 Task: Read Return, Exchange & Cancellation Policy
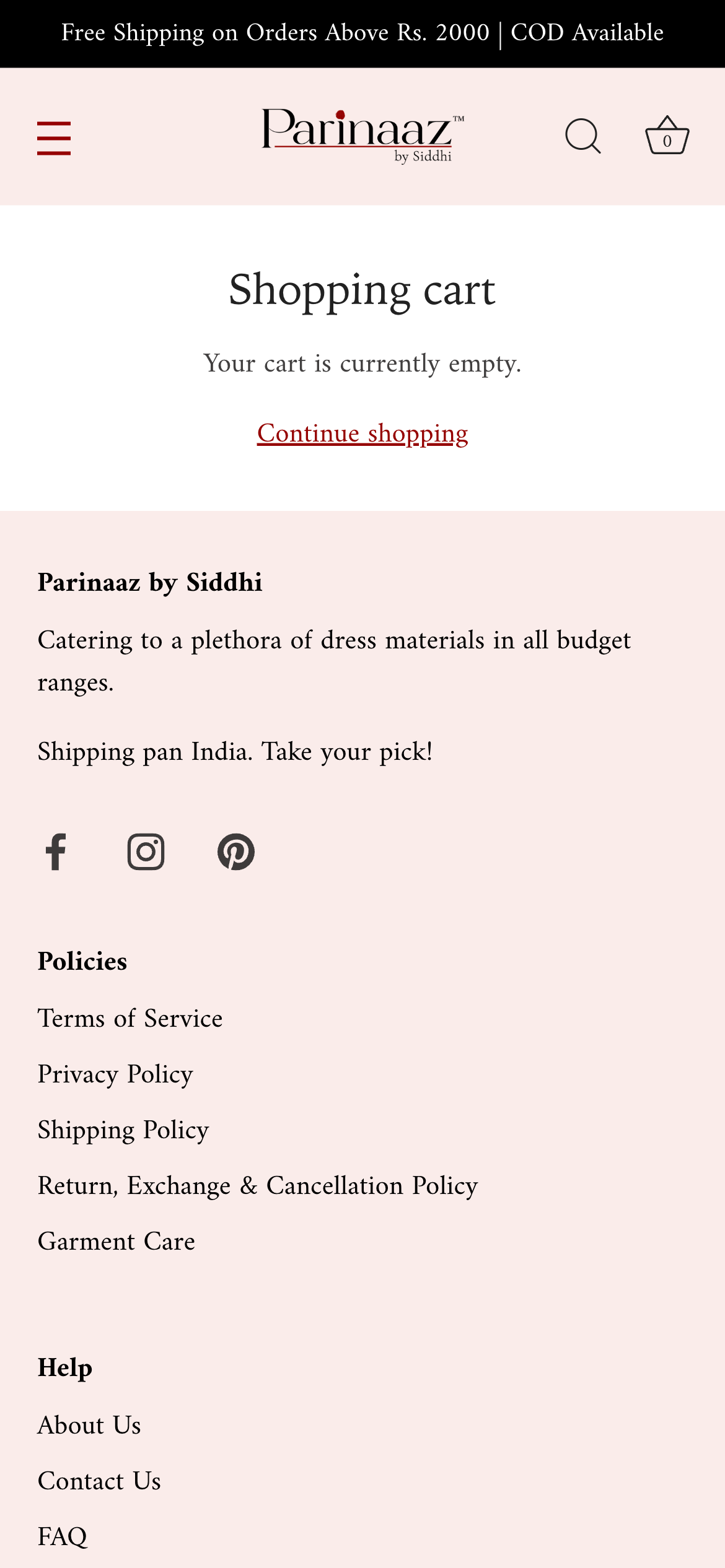point(258,1186)
